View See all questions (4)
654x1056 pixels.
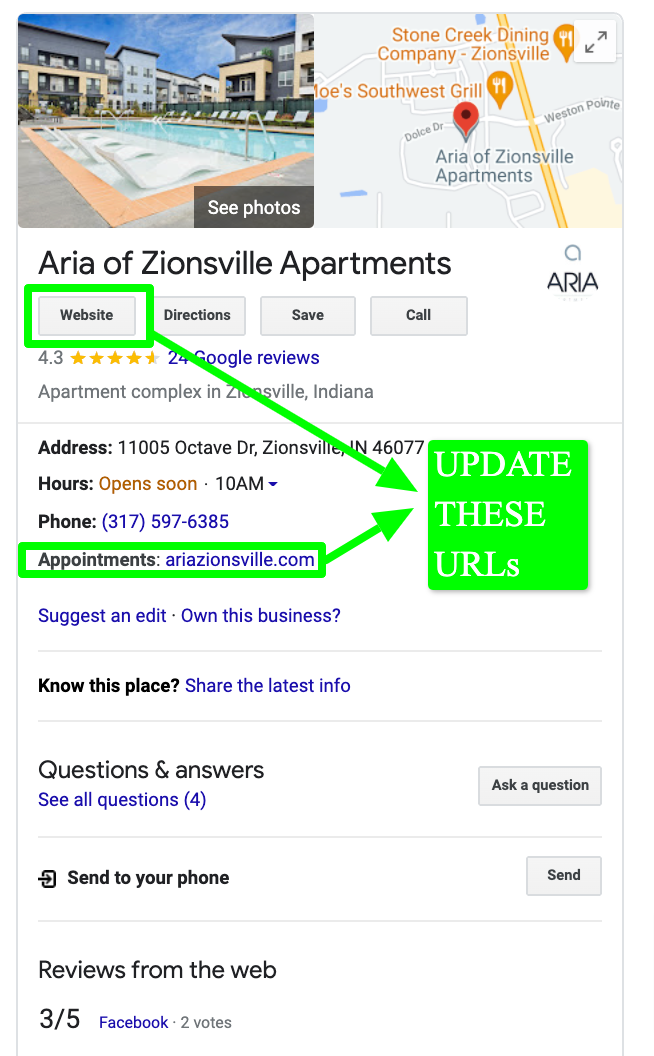[x=122, y=800]
